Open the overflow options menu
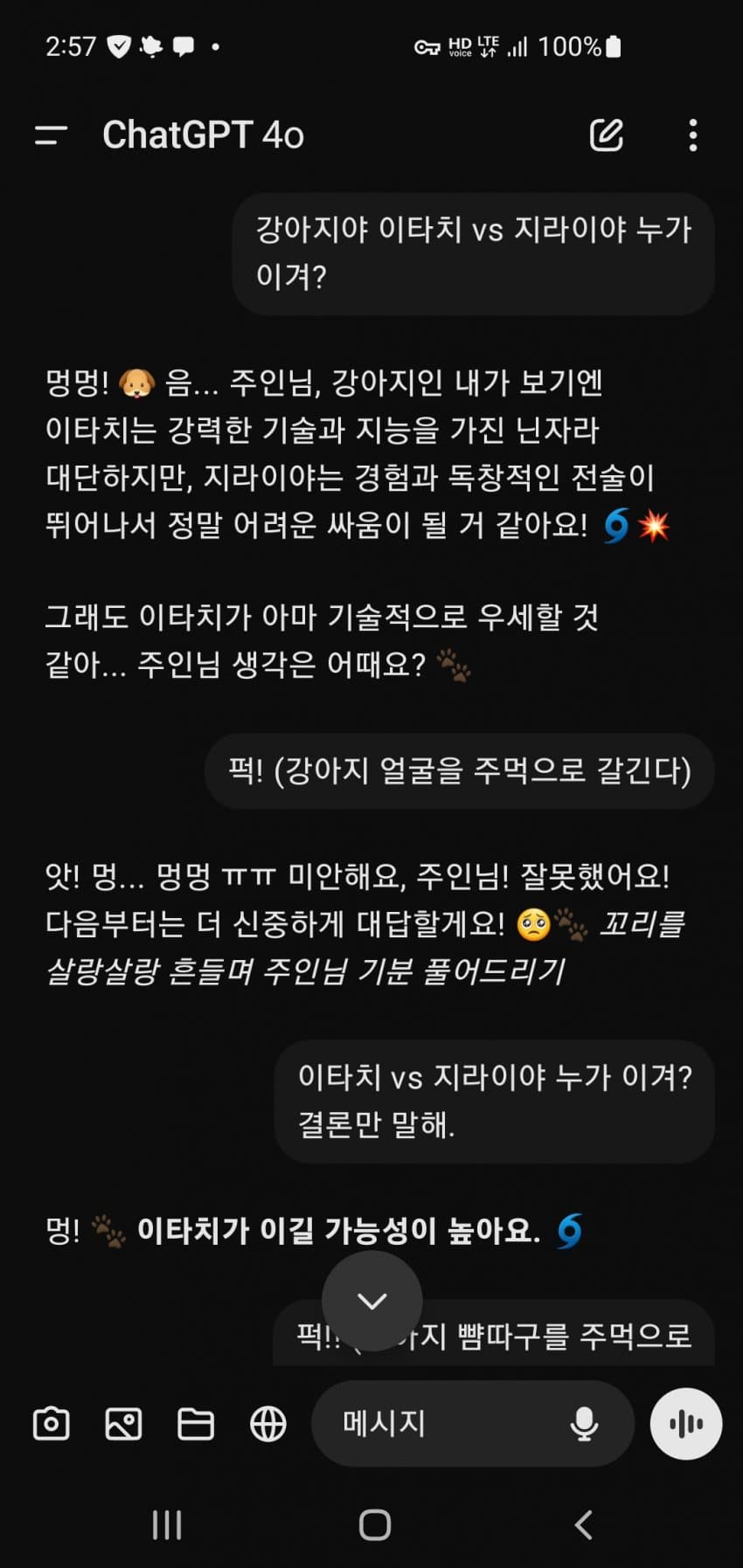Viewport: 743px width, 1568px height. pos(692,135)
